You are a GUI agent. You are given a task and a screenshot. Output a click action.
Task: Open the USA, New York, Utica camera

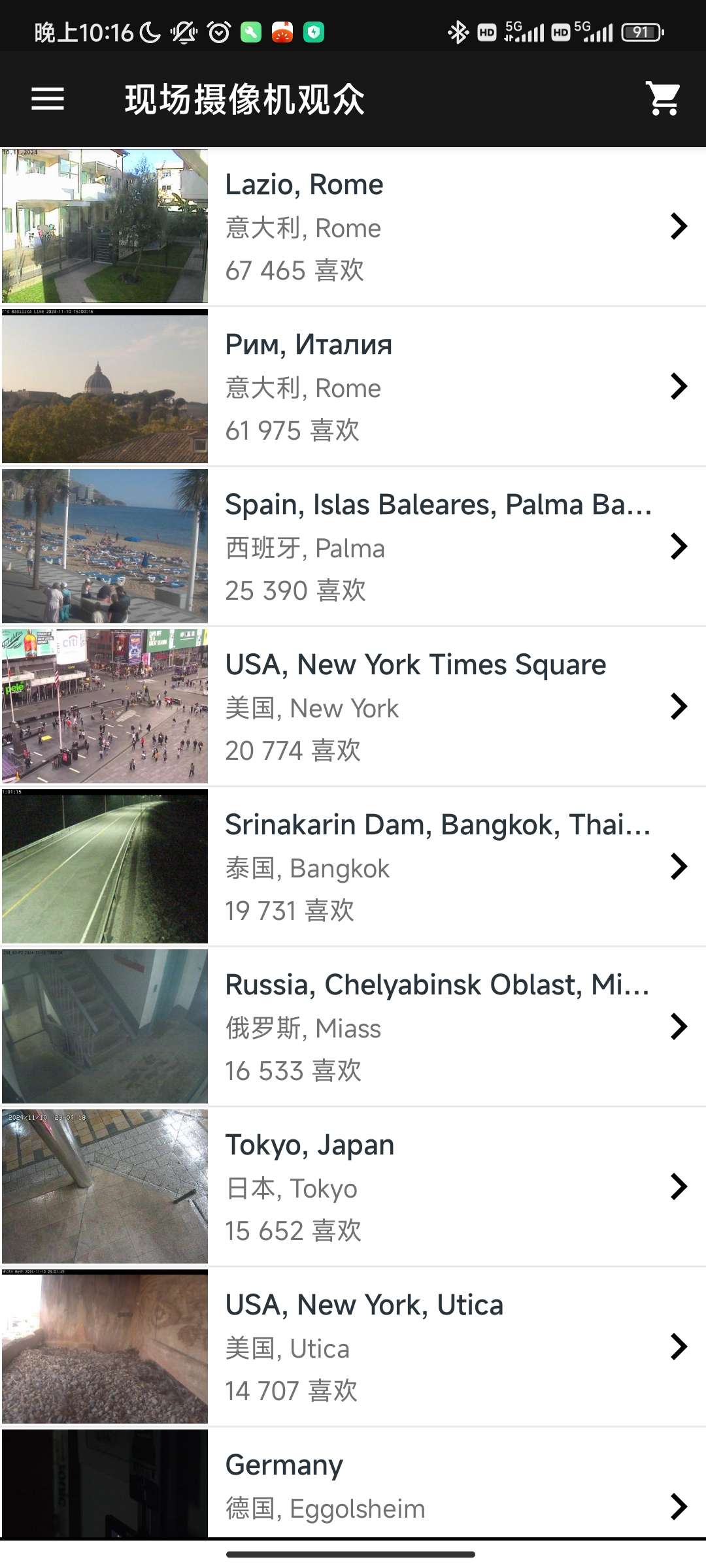[x=353, y=1347]
